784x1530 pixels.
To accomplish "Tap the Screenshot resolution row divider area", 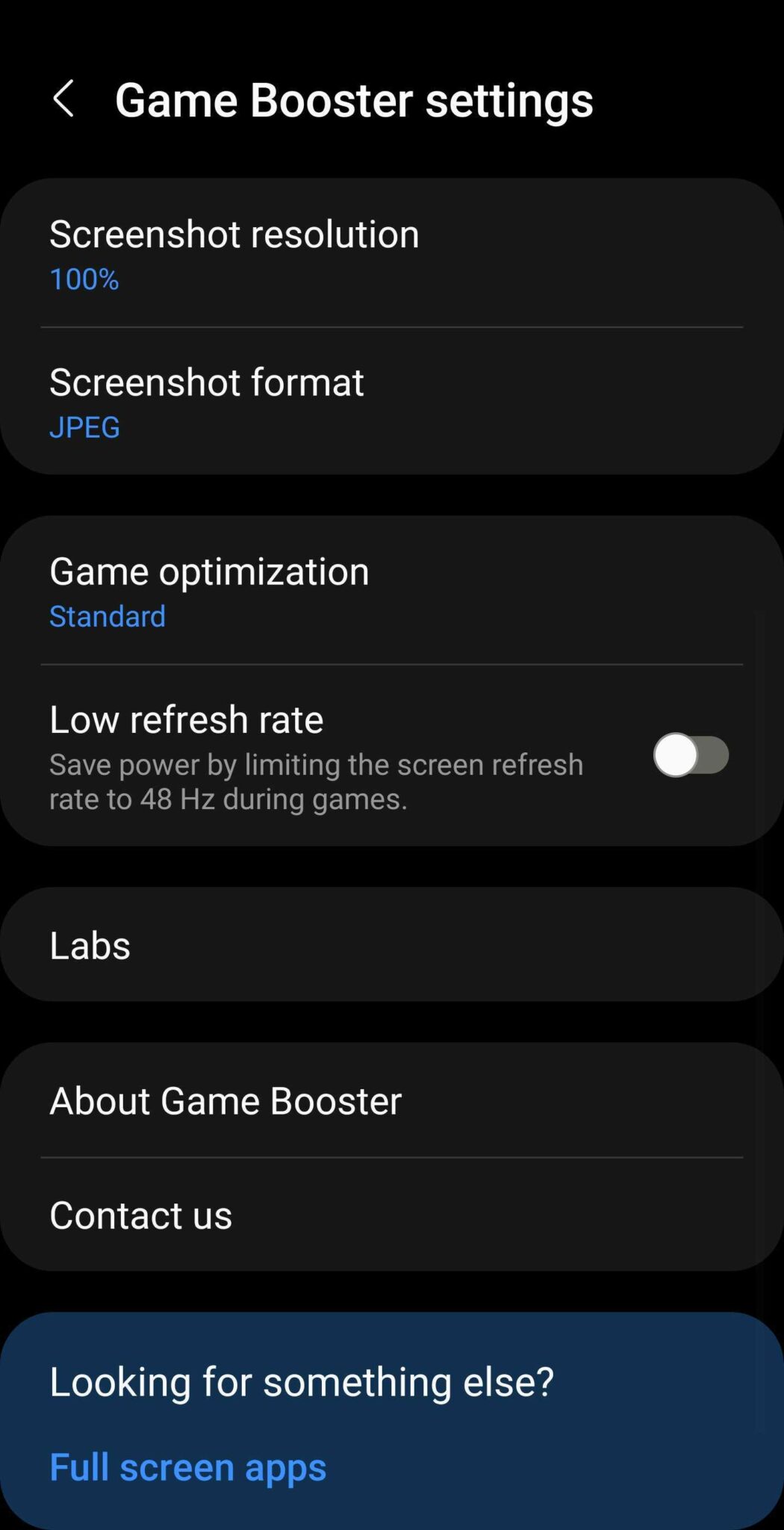I will click(393, 328).
